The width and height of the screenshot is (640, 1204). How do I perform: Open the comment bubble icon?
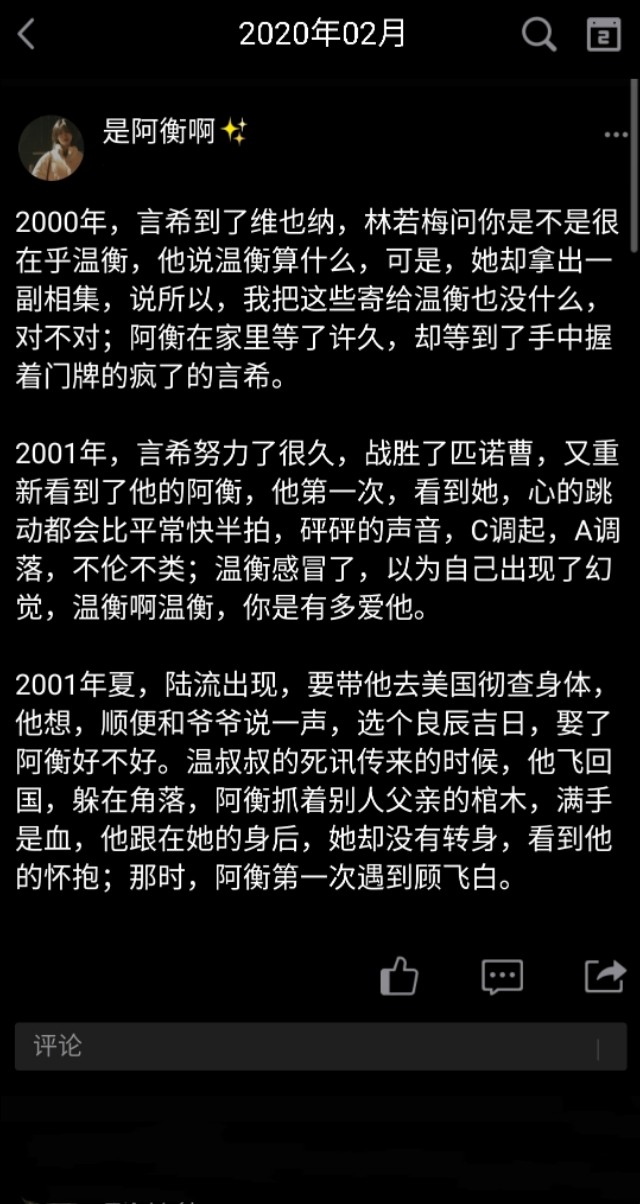502,975
